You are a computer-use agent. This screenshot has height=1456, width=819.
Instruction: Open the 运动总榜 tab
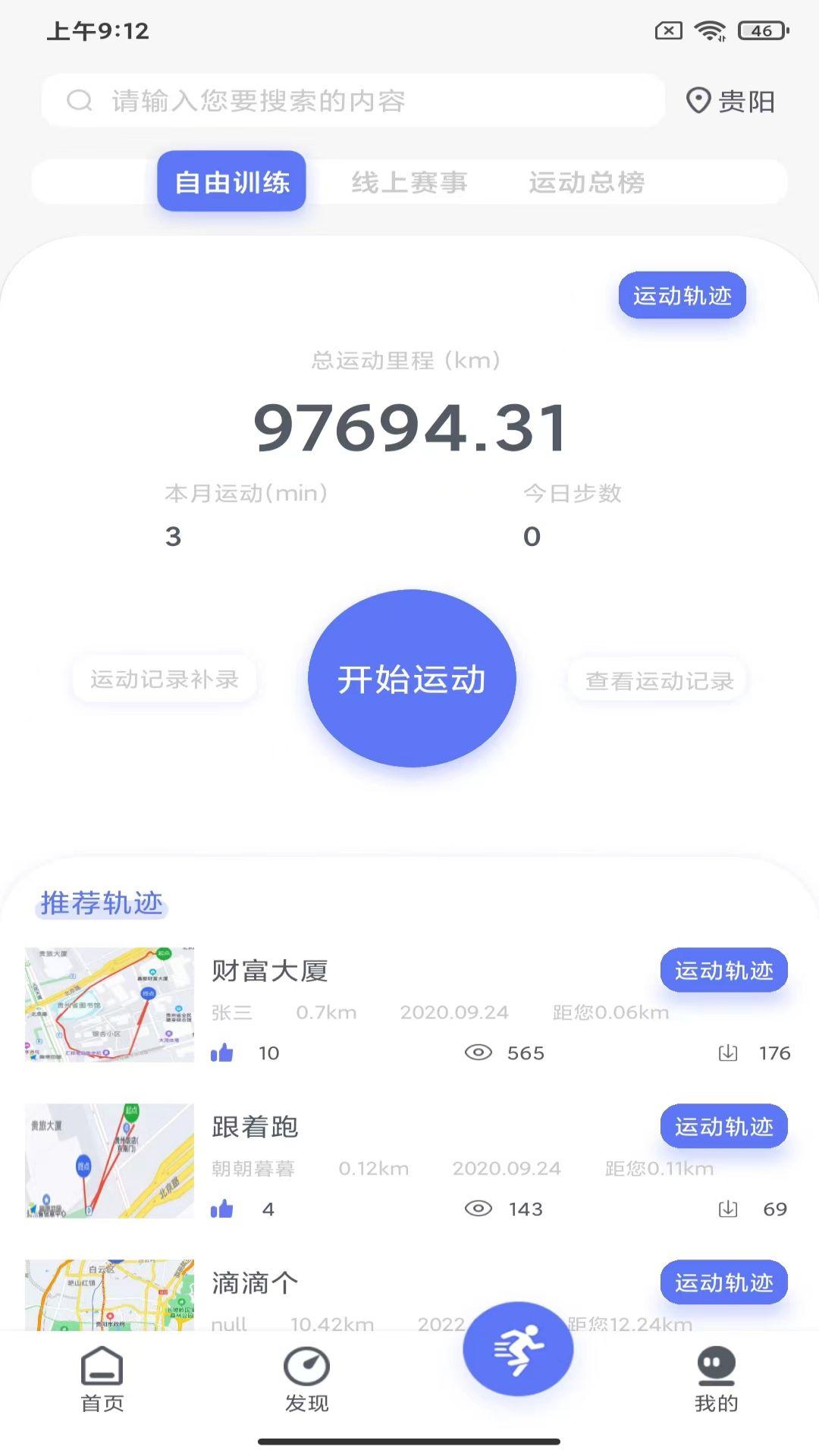pos(589,182)
